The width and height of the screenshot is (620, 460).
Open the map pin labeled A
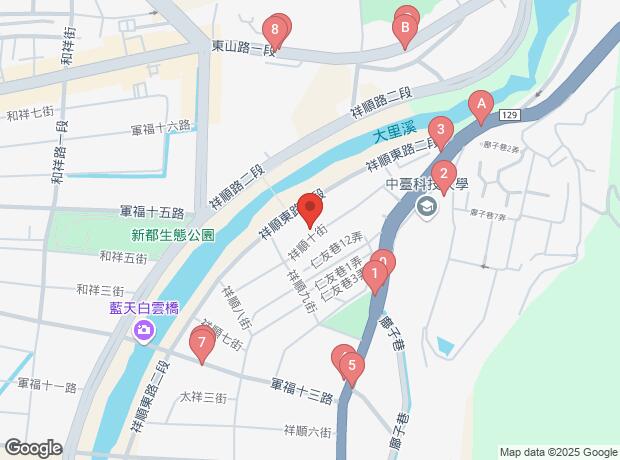click(x=481, y=105)
